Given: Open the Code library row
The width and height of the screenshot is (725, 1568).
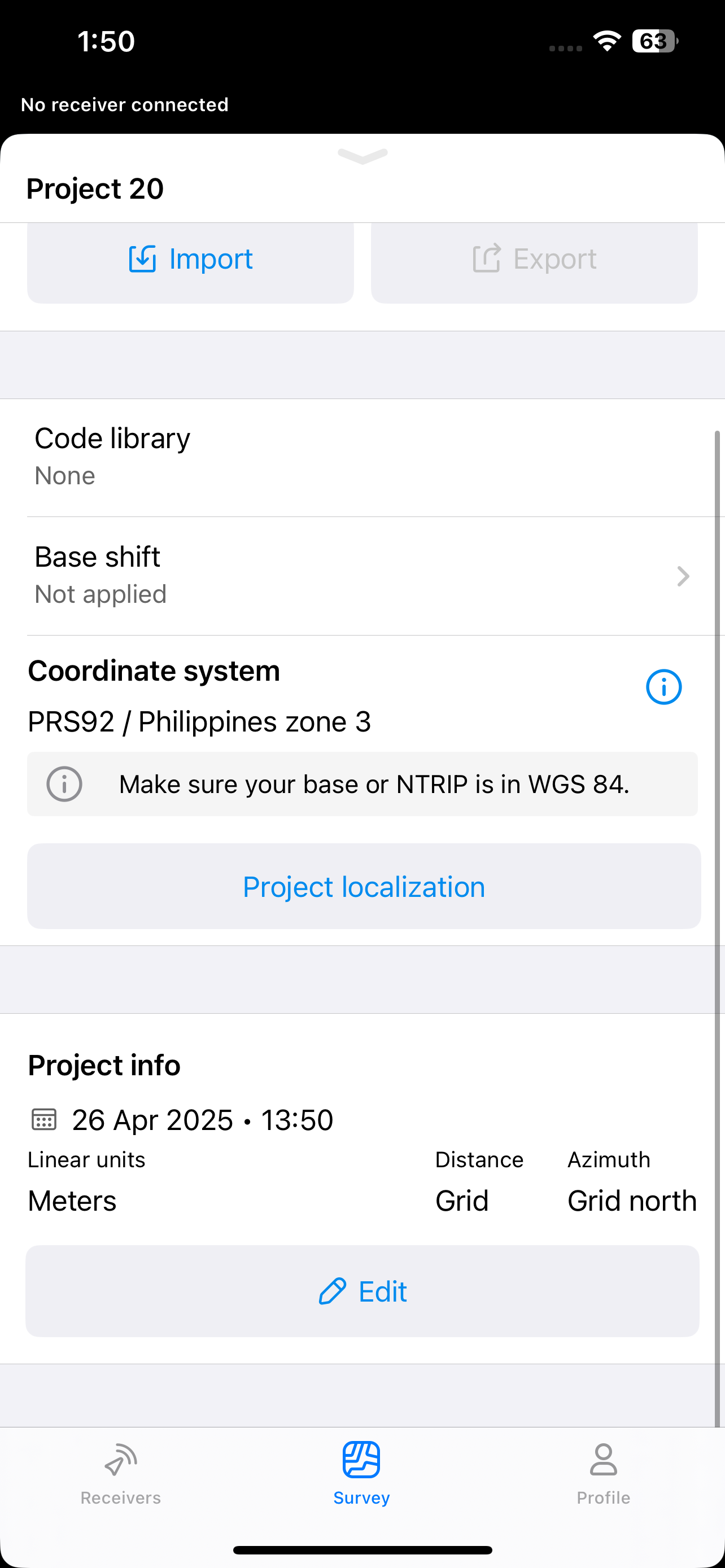Looking at the screenshot, I should [x=363, y=458].
